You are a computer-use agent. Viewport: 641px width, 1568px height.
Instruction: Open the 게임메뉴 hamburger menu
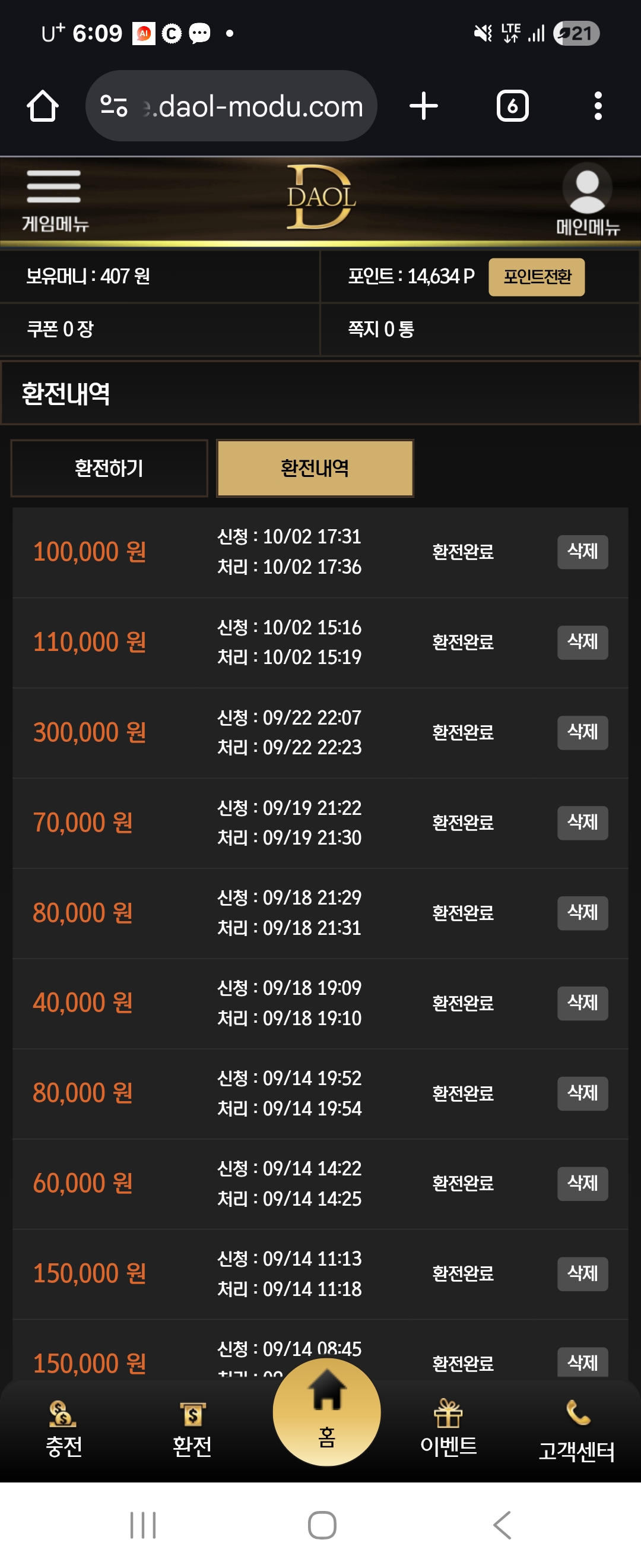[54, 200]
